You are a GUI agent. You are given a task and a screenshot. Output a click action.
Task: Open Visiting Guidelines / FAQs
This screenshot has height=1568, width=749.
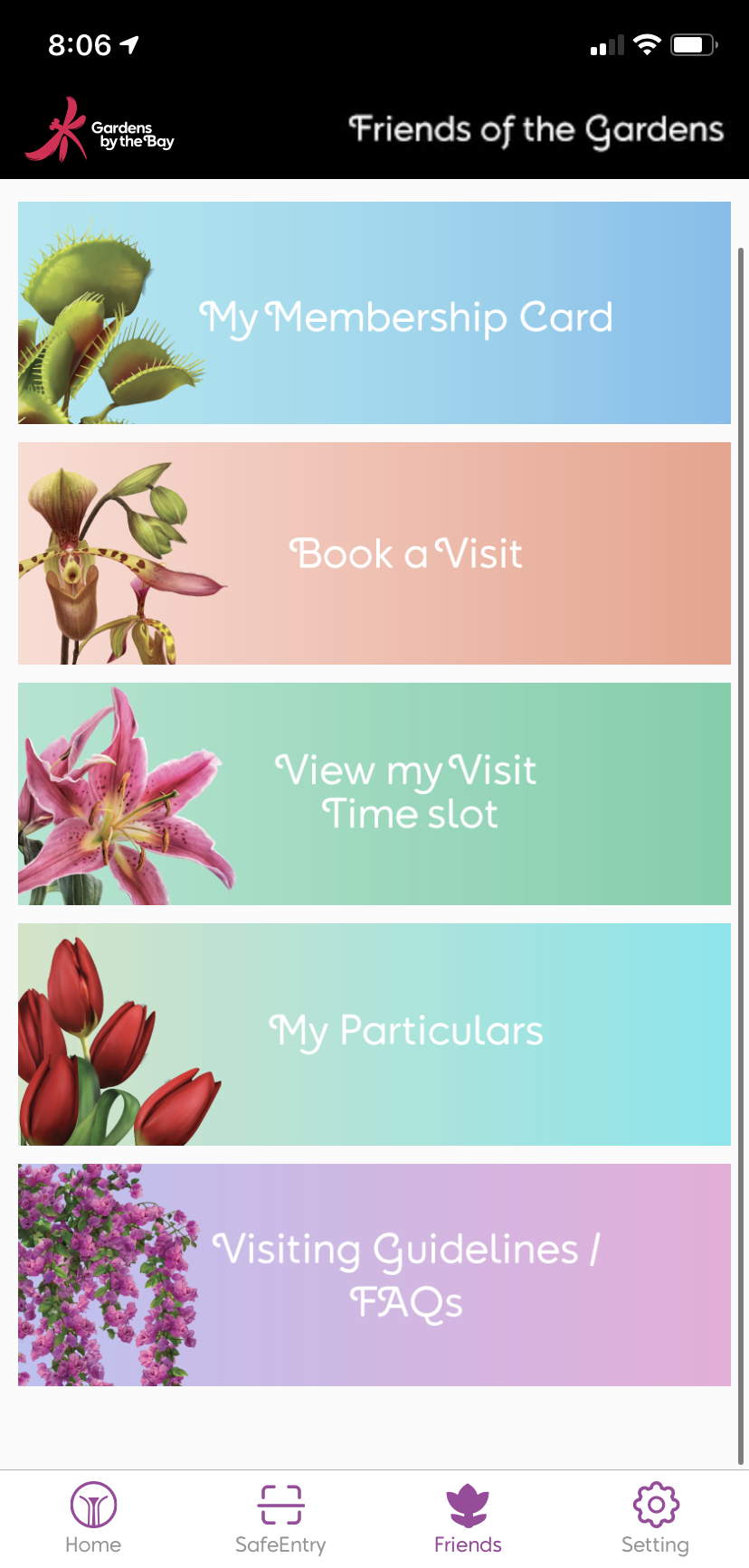tap(374, 1275)
